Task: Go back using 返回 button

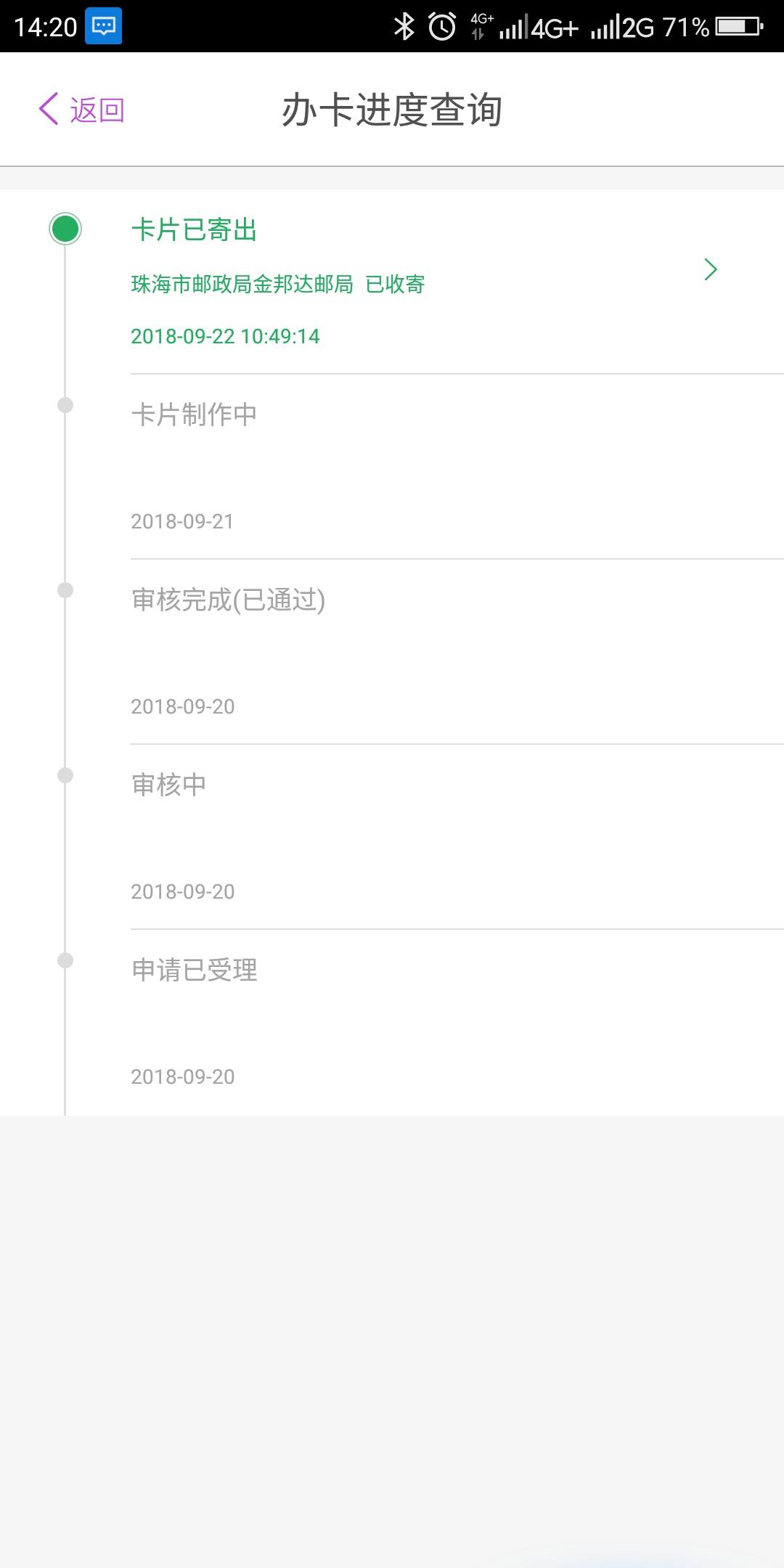Action: click(x=81, y=110)
